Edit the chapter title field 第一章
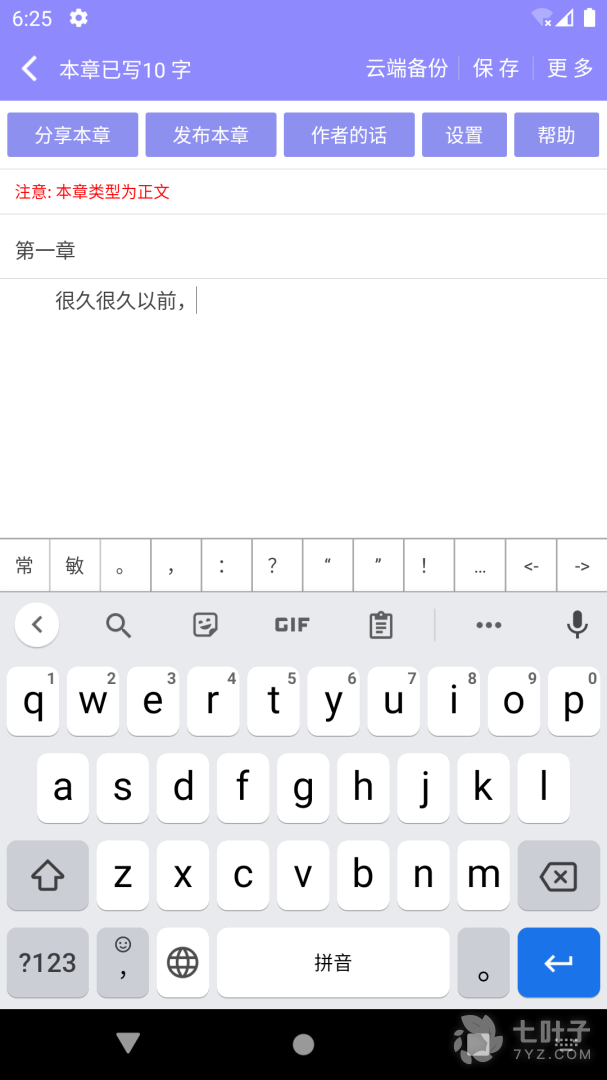607x1080 pixels. [300, 250]
